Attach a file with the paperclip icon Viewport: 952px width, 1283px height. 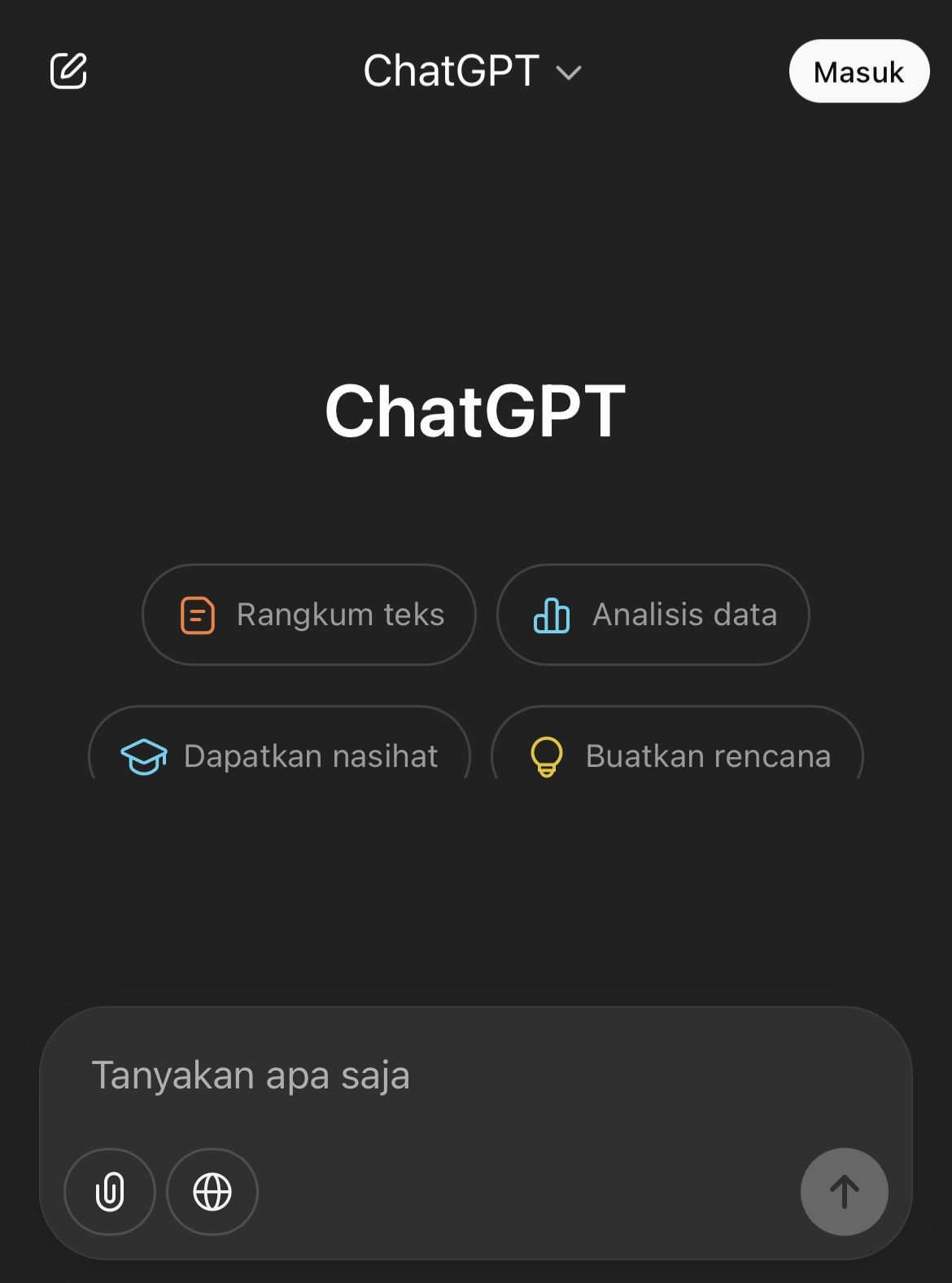110,1192
